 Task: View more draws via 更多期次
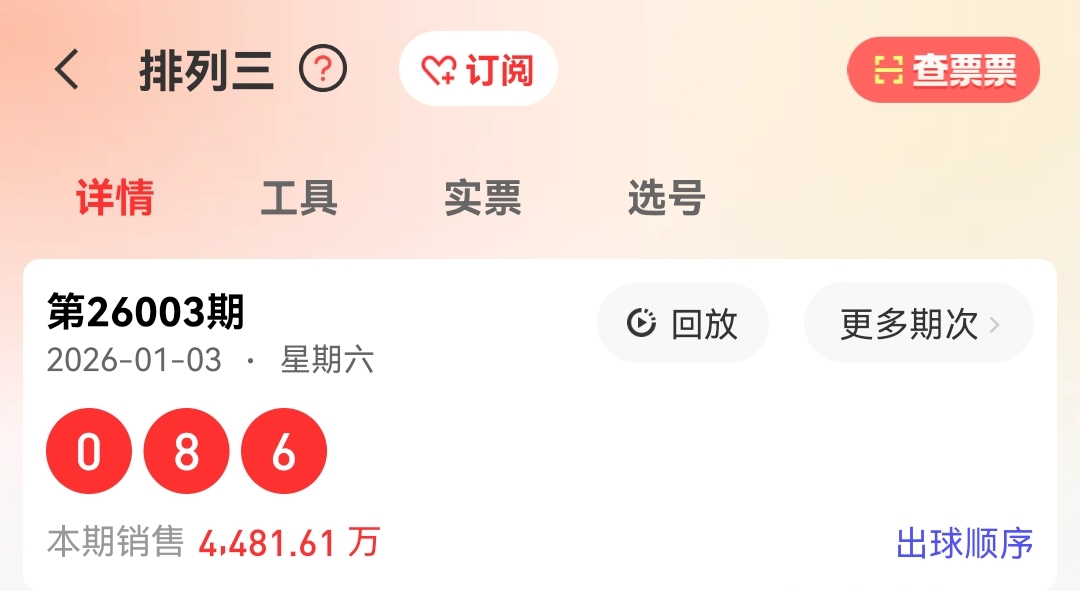pos(918,324)
